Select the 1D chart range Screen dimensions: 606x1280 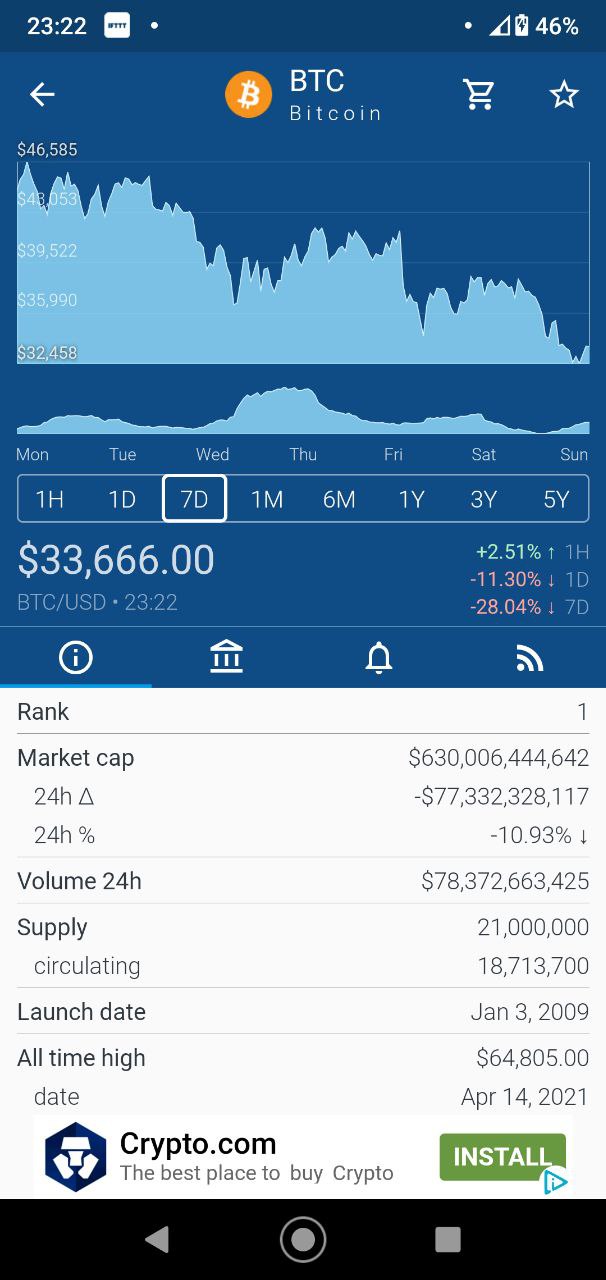click(x=122, y=499)
